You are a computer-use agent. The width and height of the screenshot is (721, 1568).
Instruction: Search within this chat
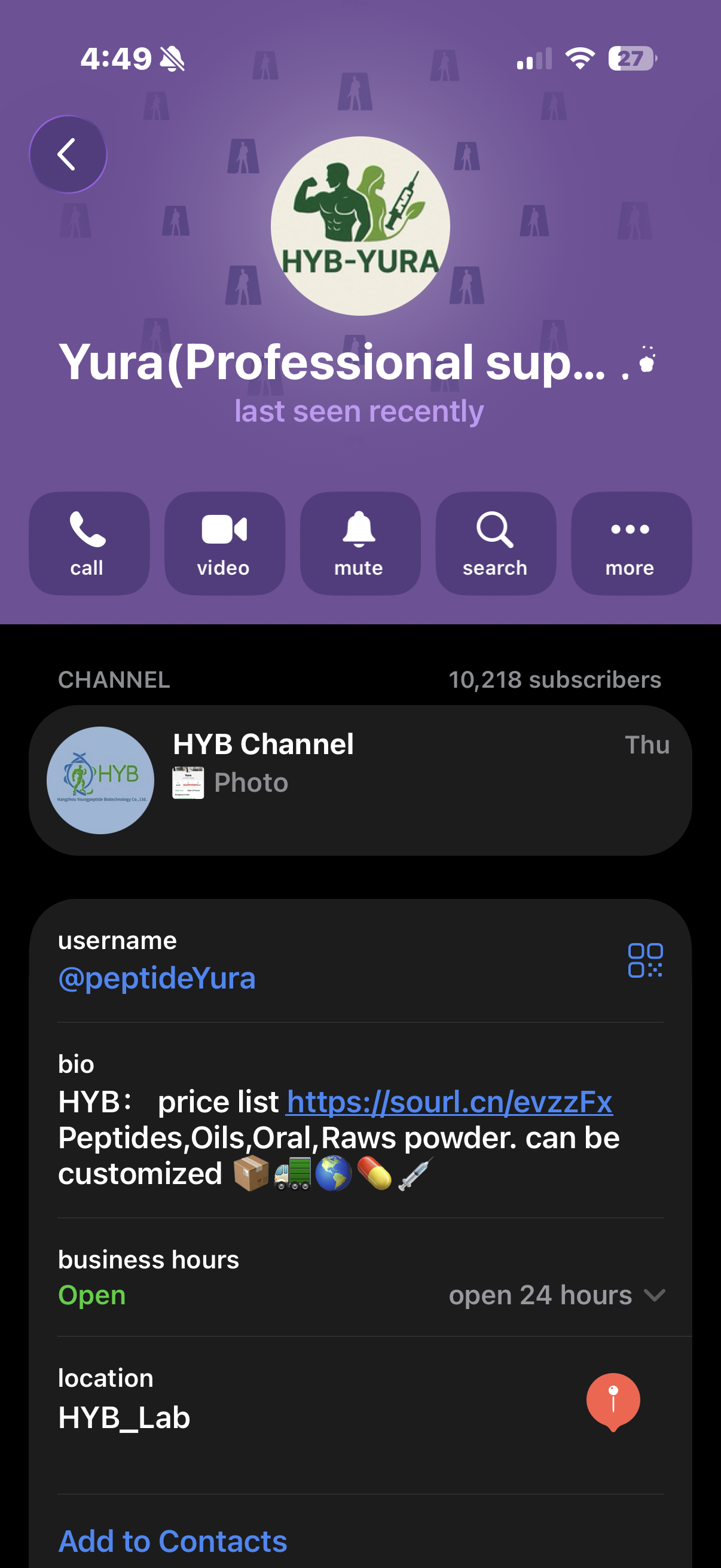coord(495,543)
